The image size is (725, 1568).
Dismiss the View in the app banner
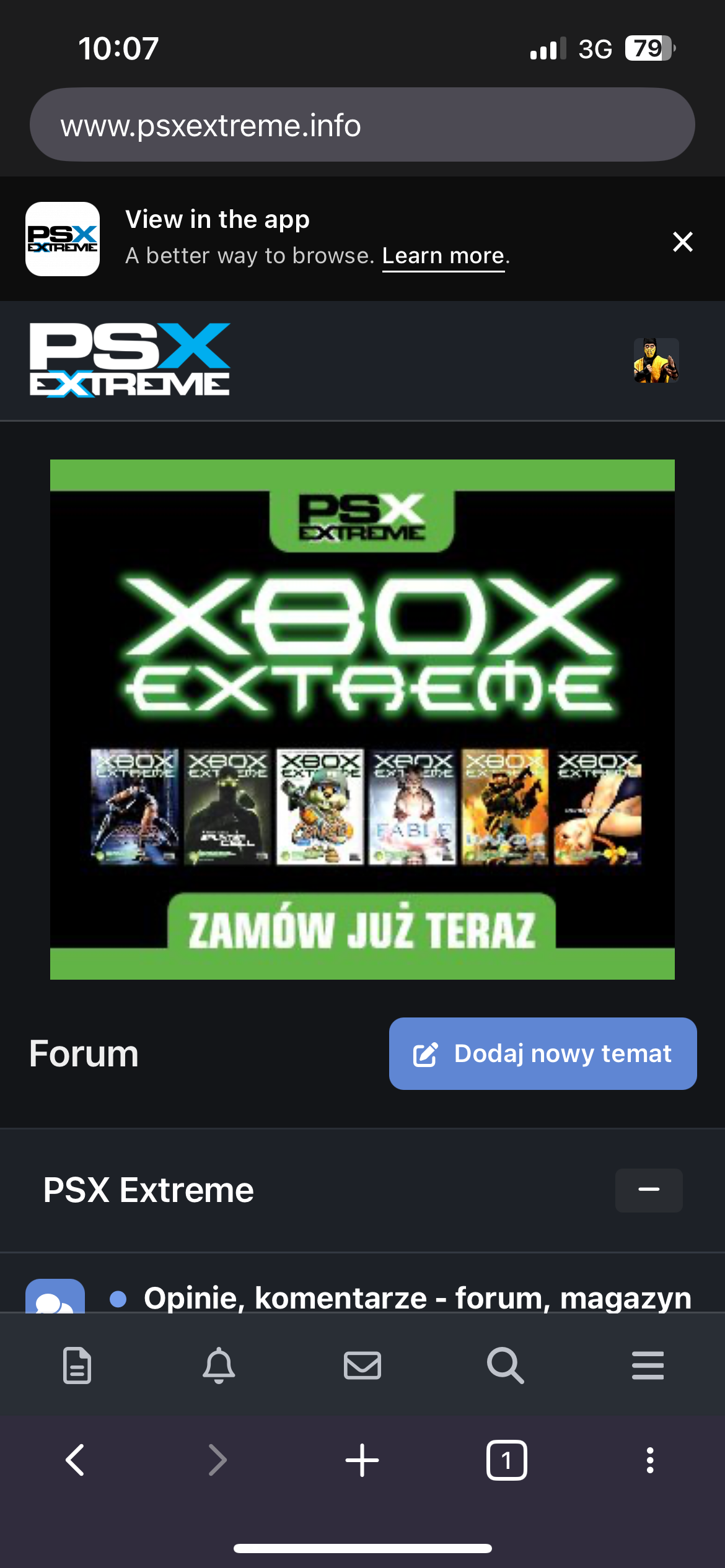[x=682, y=242]
